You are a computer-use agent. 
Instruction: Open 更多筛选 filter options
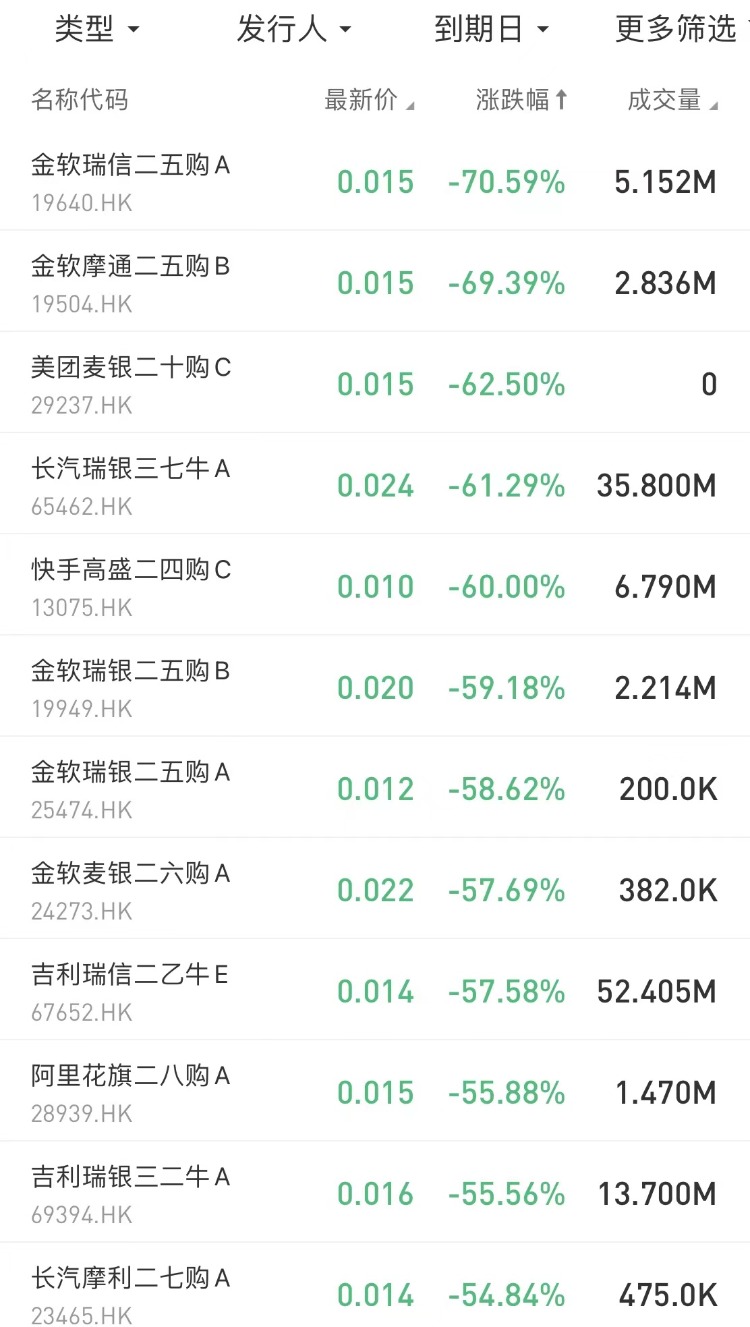click(682, 30)
